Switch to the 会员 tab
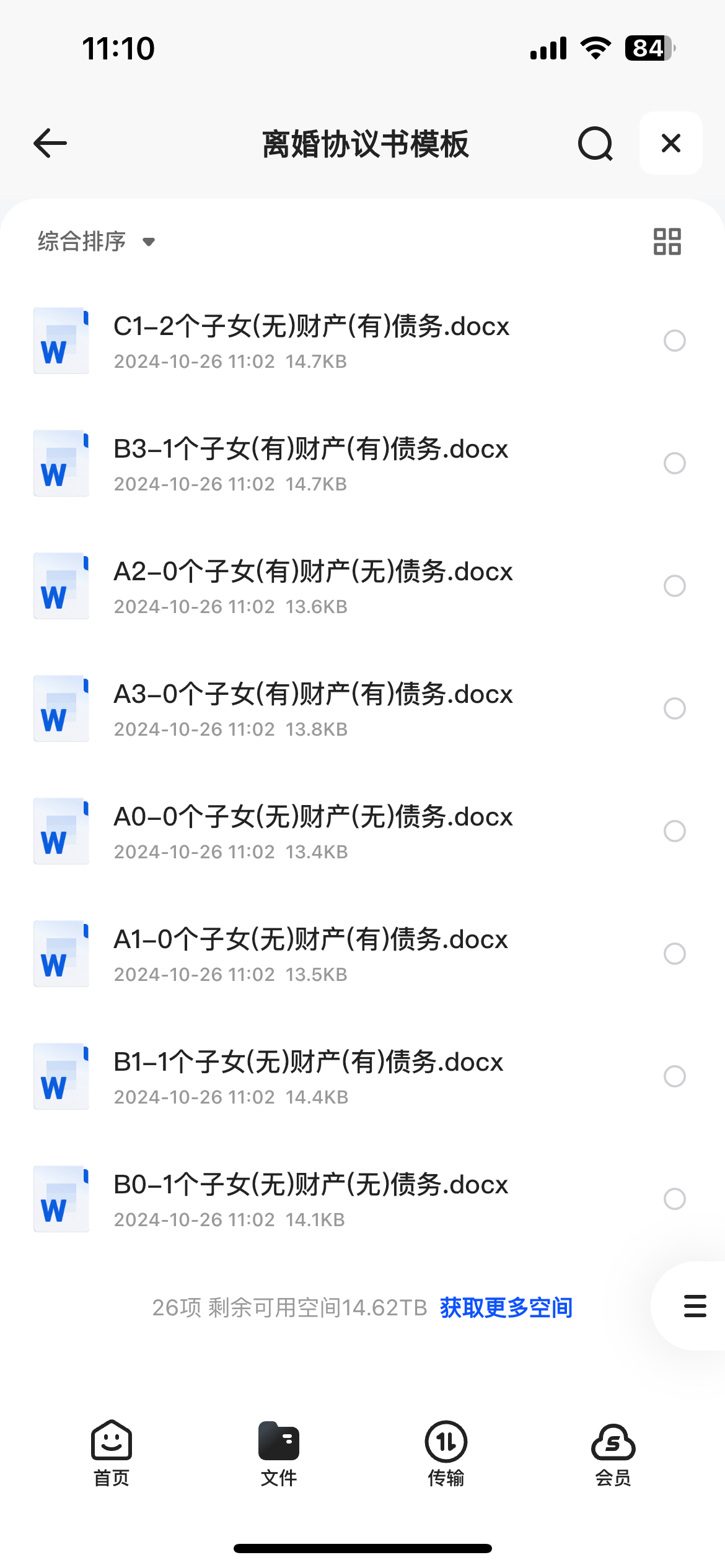 point(613,1453)
